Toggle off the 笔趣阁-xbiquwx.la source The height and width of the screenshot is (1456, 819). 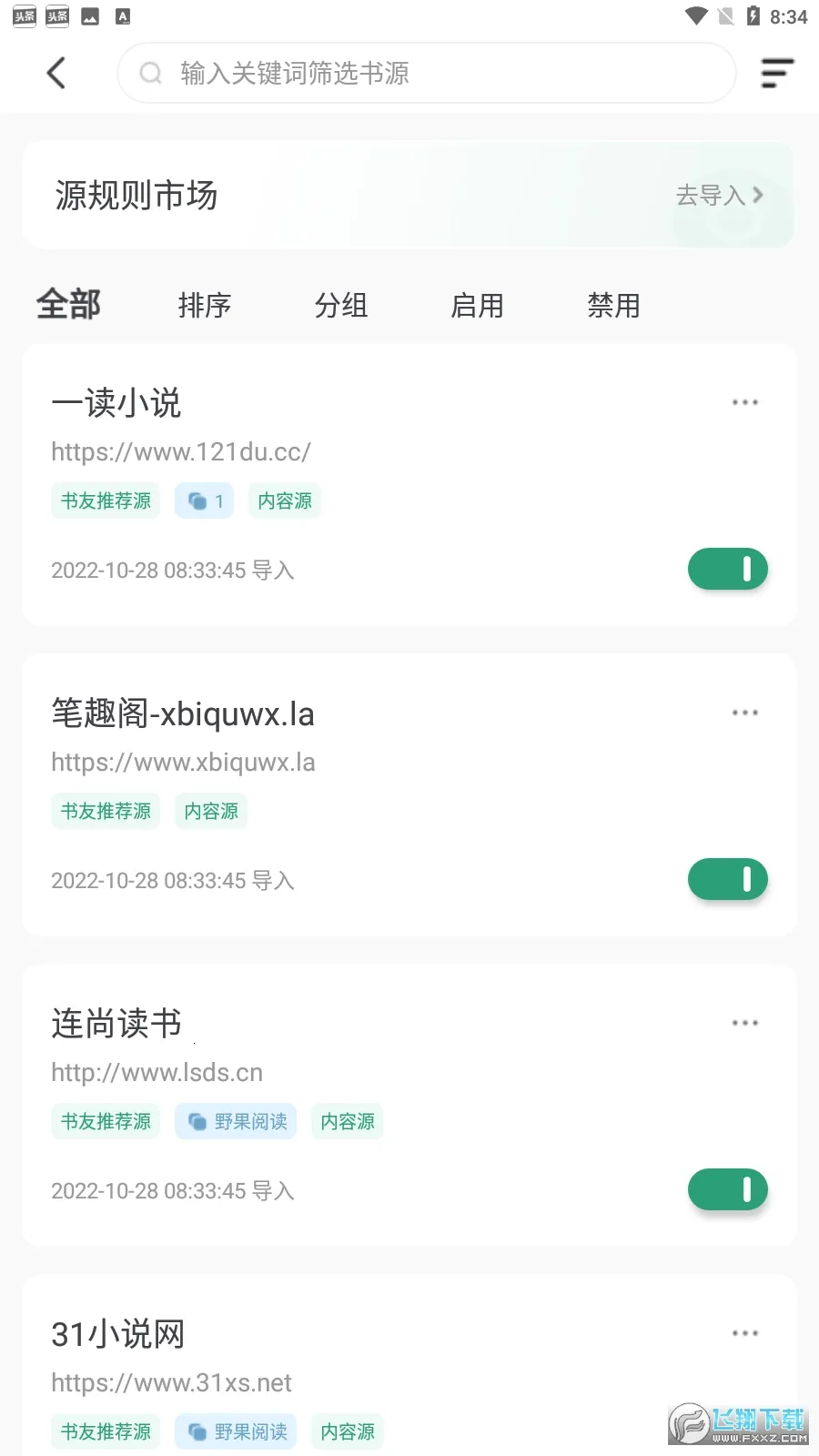727,879
